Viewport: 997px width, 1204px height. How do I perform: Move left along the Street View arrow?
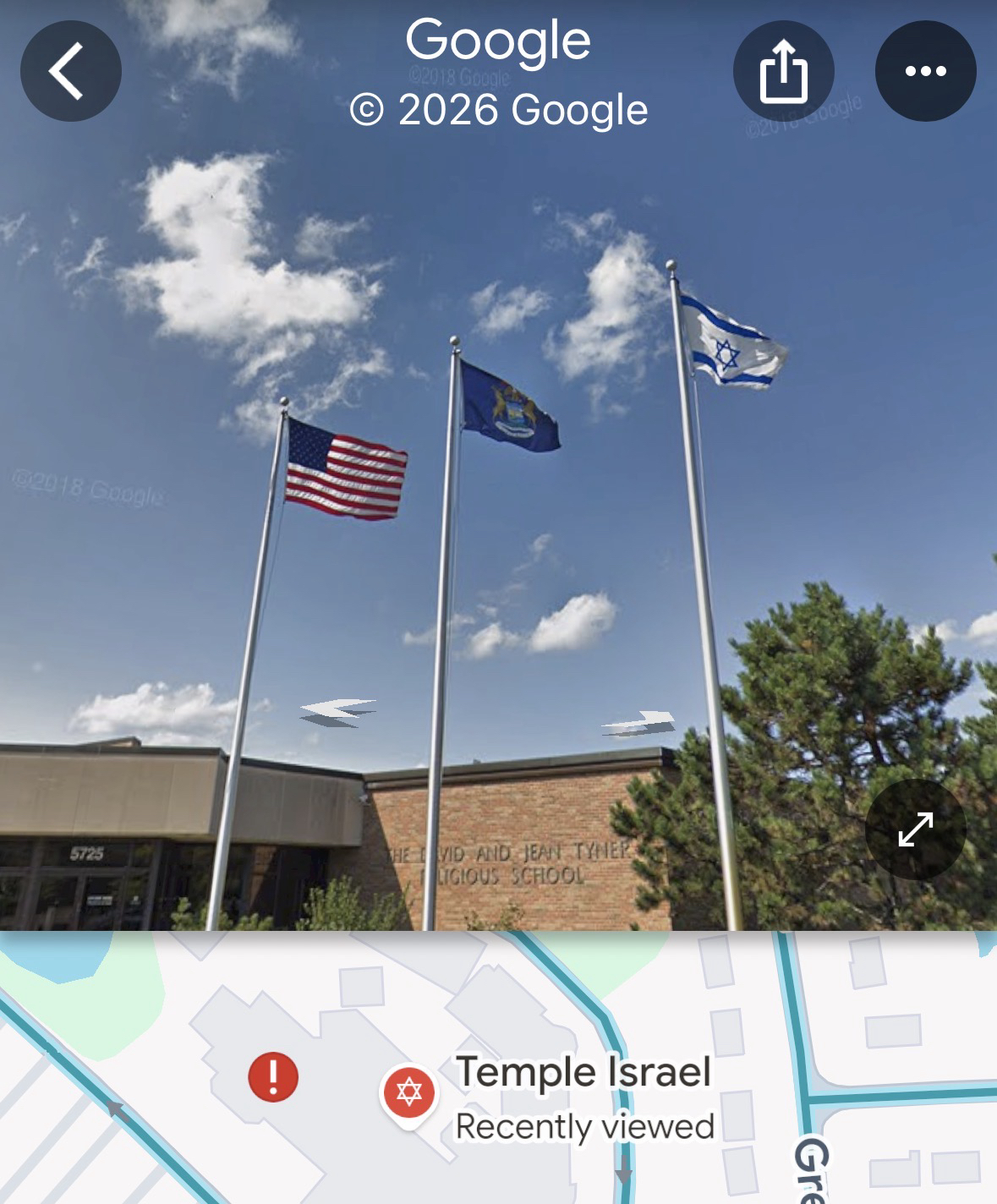[x=338, y=712]
